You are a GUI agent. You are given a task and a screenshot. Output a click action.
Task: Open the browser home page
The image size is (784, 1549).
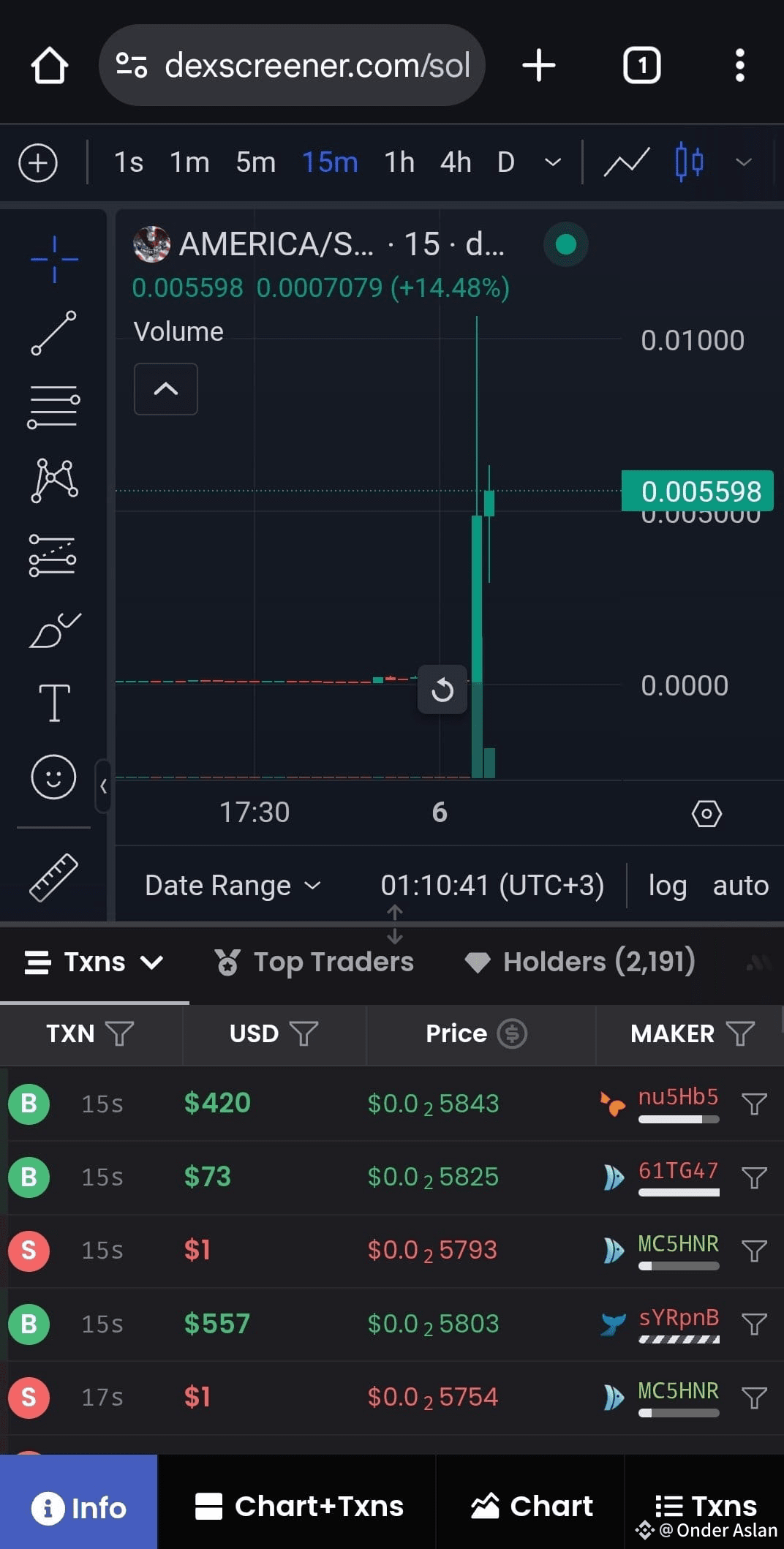coord(50,66)
